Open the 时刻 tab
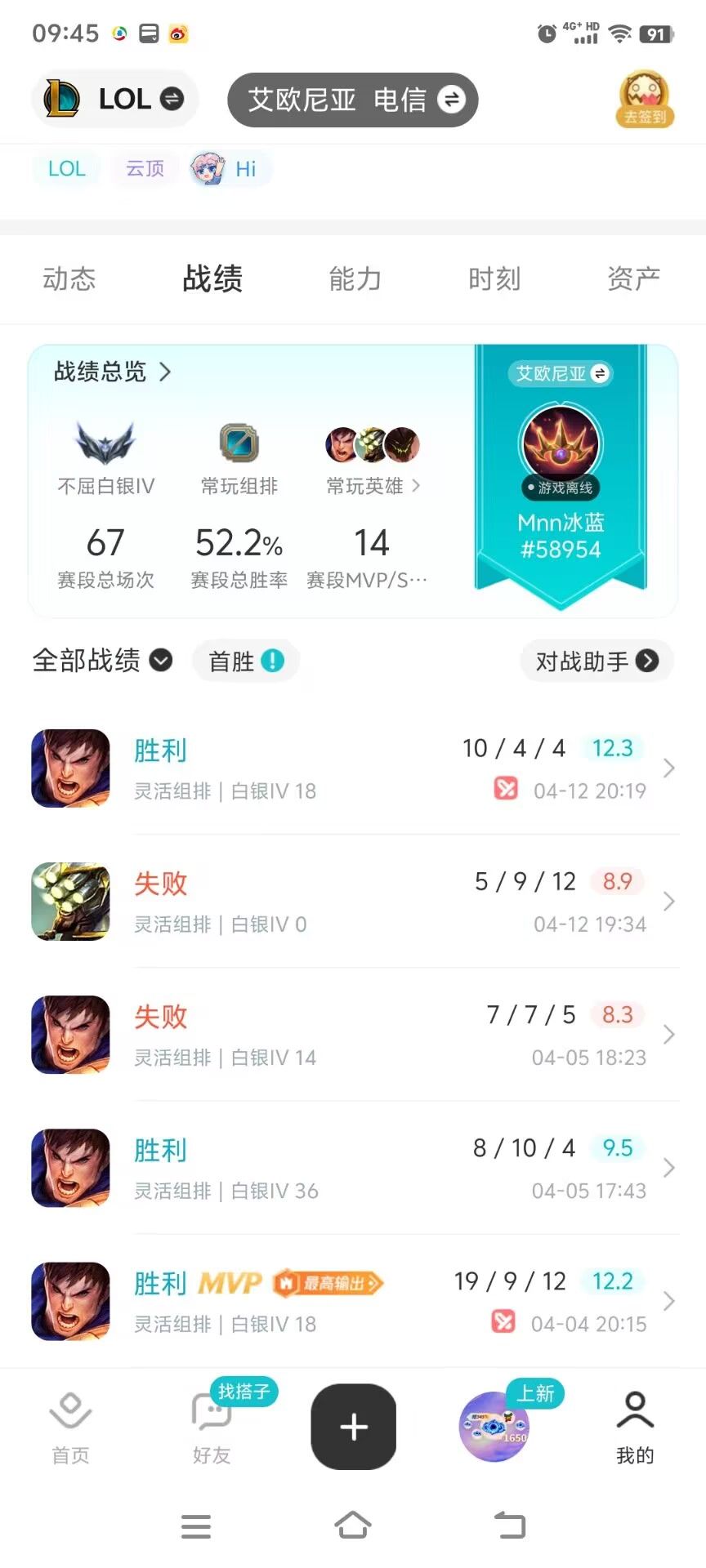This screenshot has height=1568, width=706. click(494, 279)
